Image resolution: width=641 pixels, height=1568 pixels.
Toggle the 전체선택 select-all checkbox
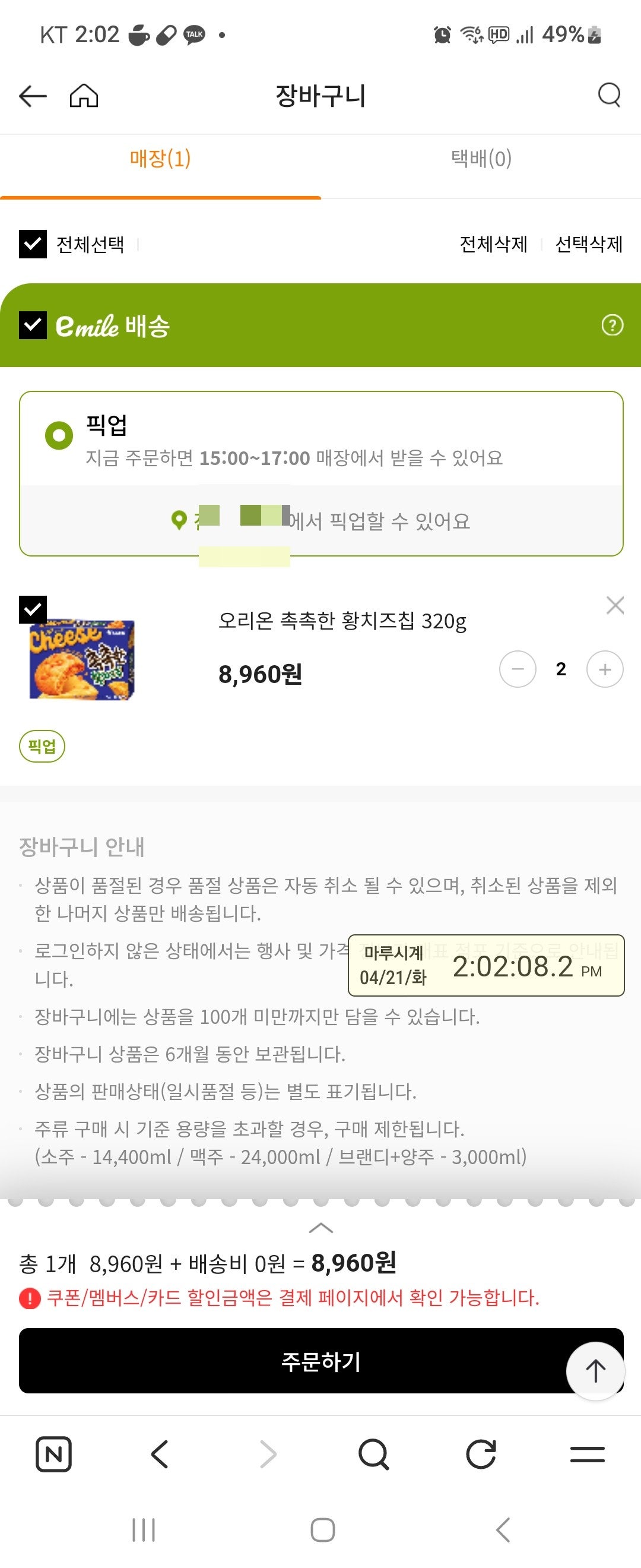32,244
